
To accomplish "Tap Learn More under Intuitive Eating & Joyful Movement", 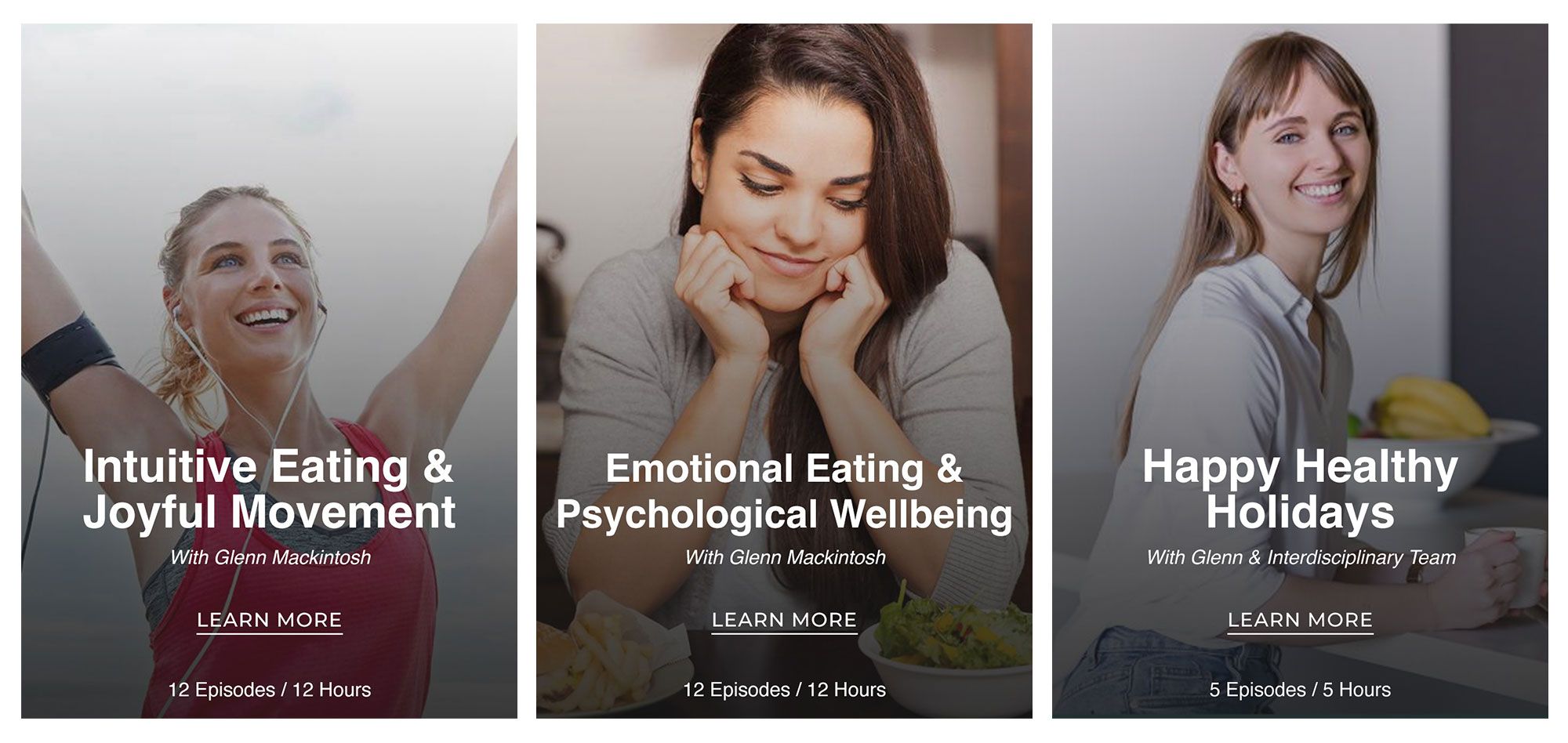I will pos(269,620).
